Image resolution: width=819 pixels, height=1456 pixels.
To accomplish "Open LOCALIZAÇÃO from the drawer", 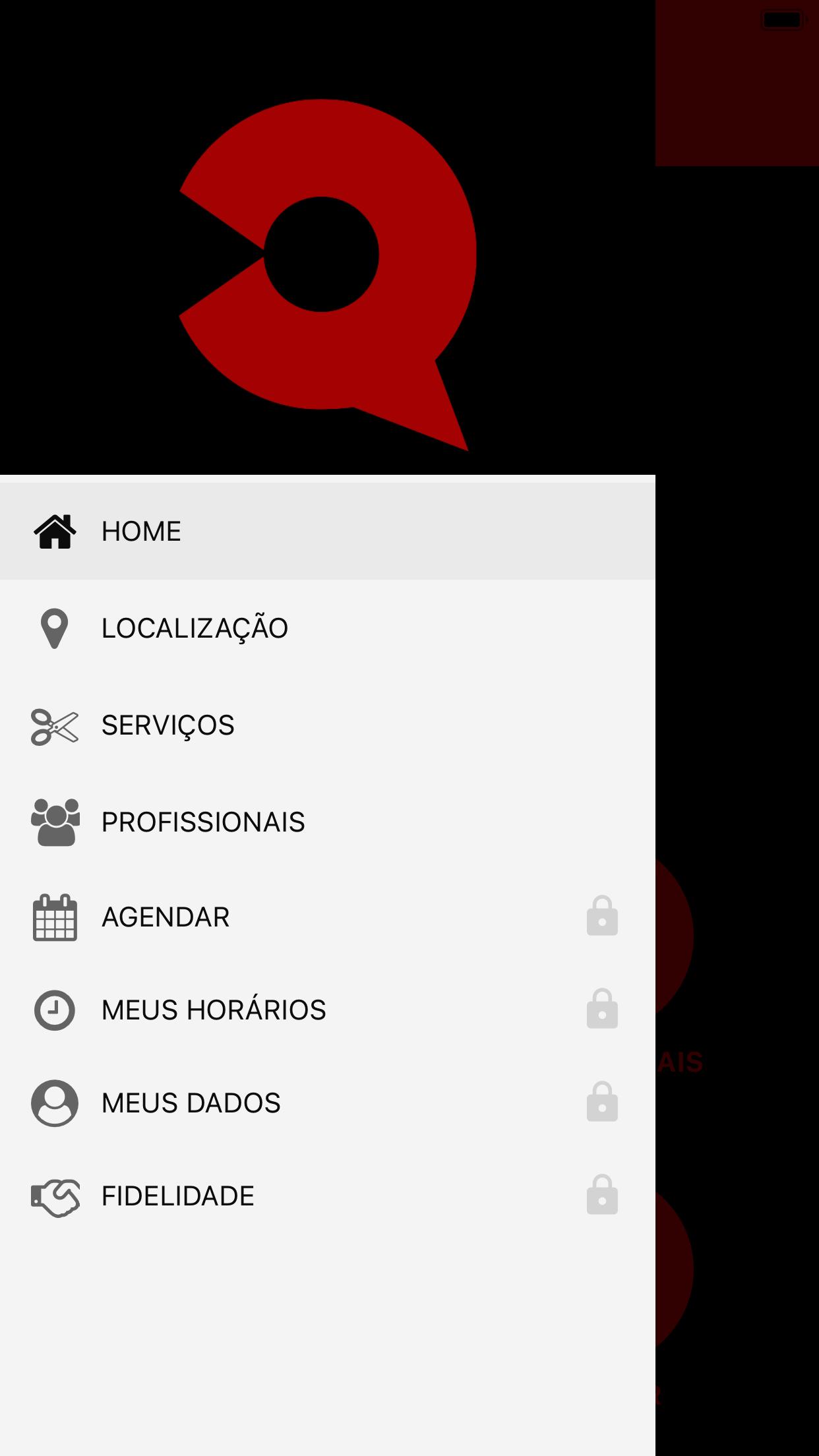I will click(x=328, y=628).
